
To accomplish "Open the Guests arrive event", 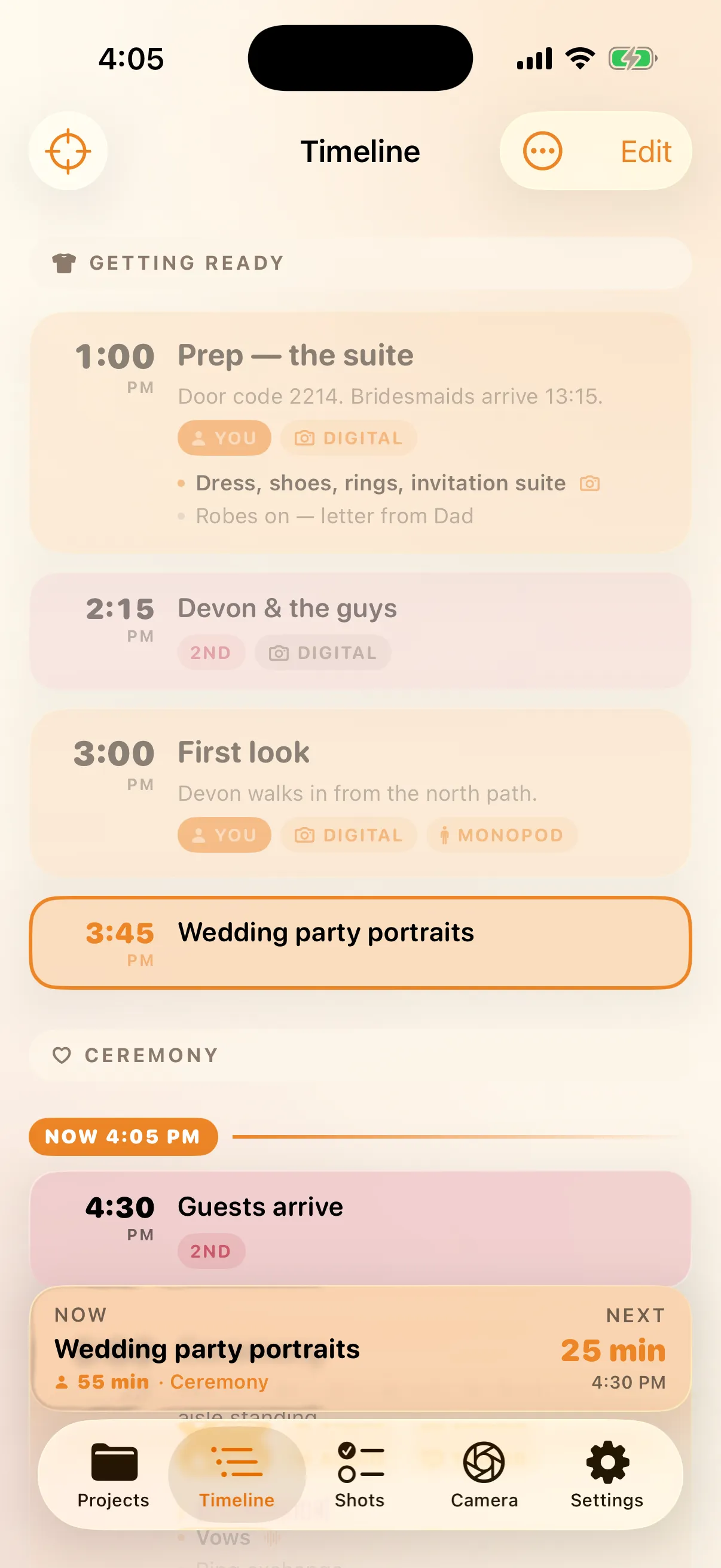I will (x=360, y=1228).
